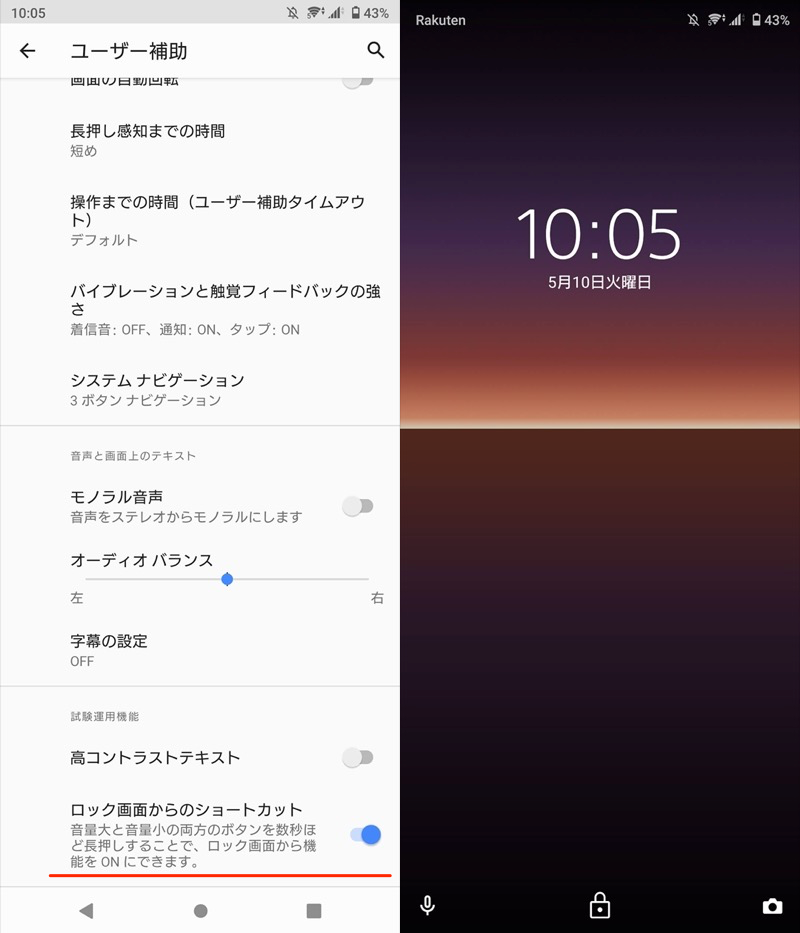This screenshot has height=933, width=800.
Task: Enable モノラル音声 switch
Action: (357, 506)
